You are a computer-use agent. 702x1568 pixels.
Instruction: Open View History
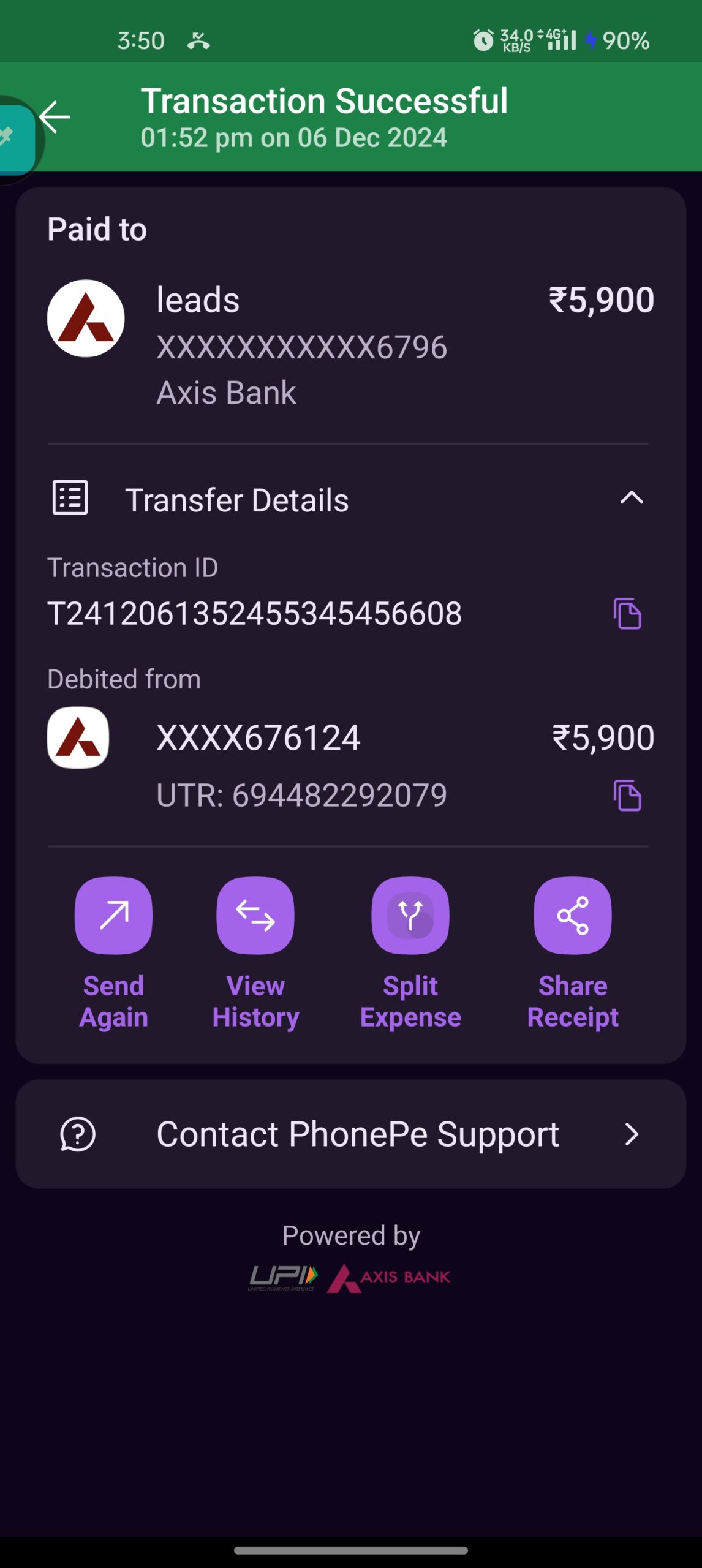click(255, 916)
